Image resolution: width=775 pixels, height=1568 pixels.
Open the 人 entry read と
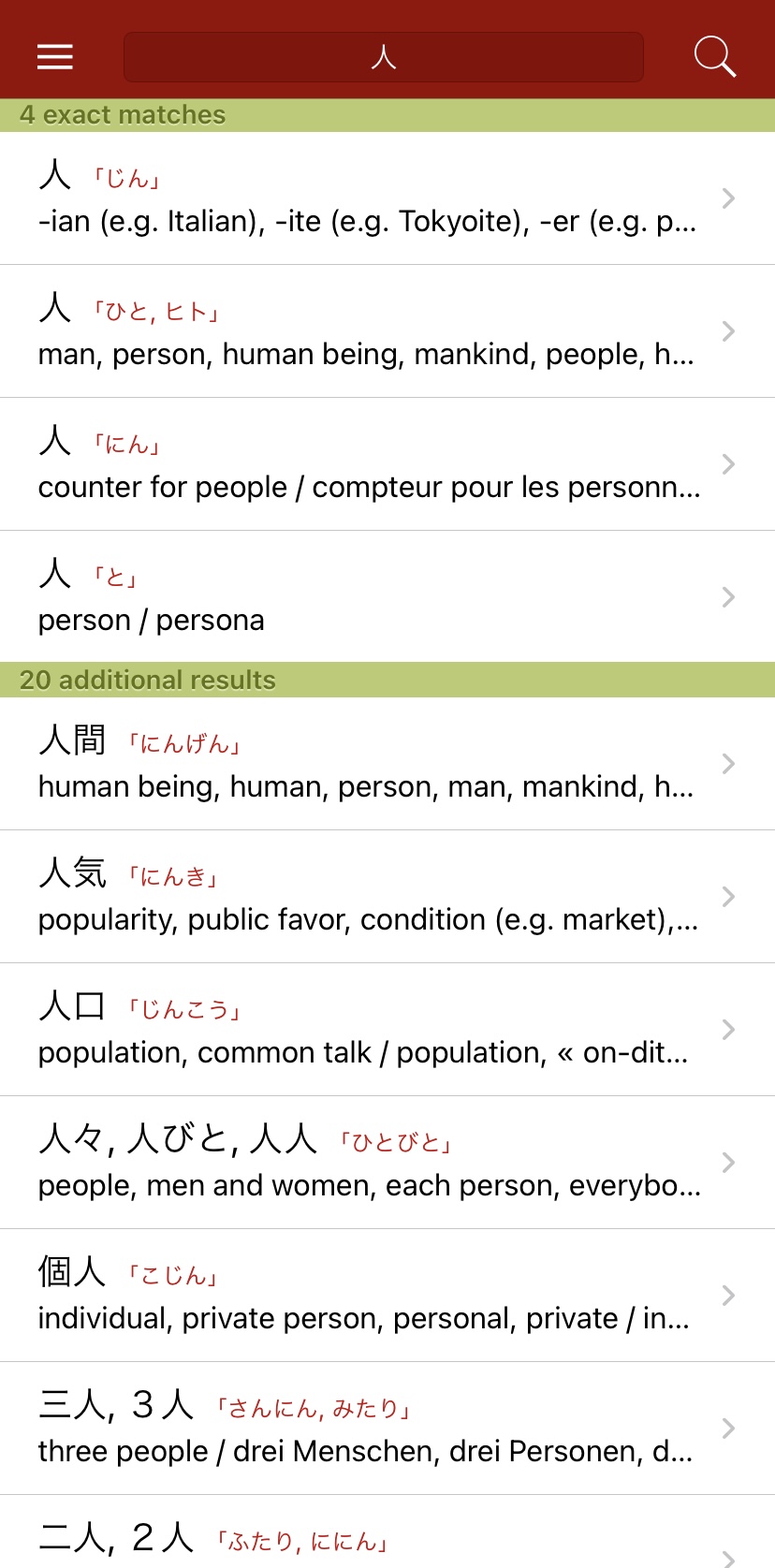387,597
